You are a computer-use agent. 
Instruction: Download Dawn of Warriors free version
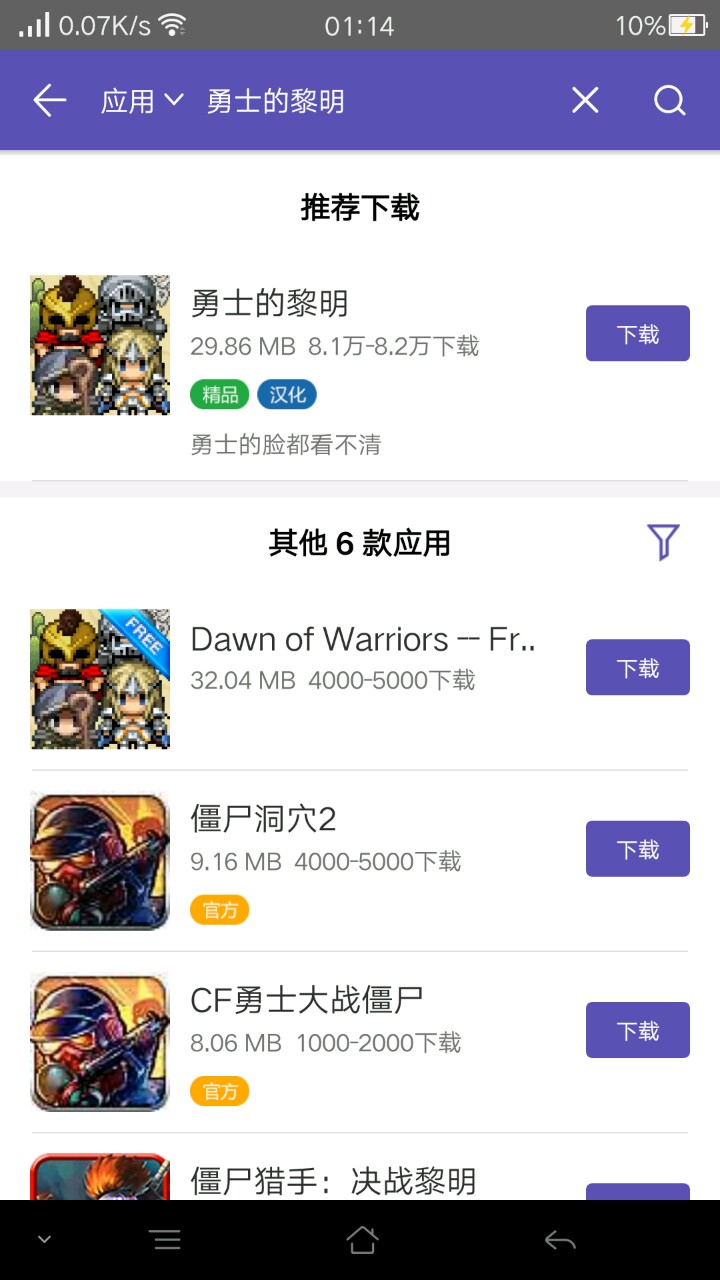click(x=637, y=668)
